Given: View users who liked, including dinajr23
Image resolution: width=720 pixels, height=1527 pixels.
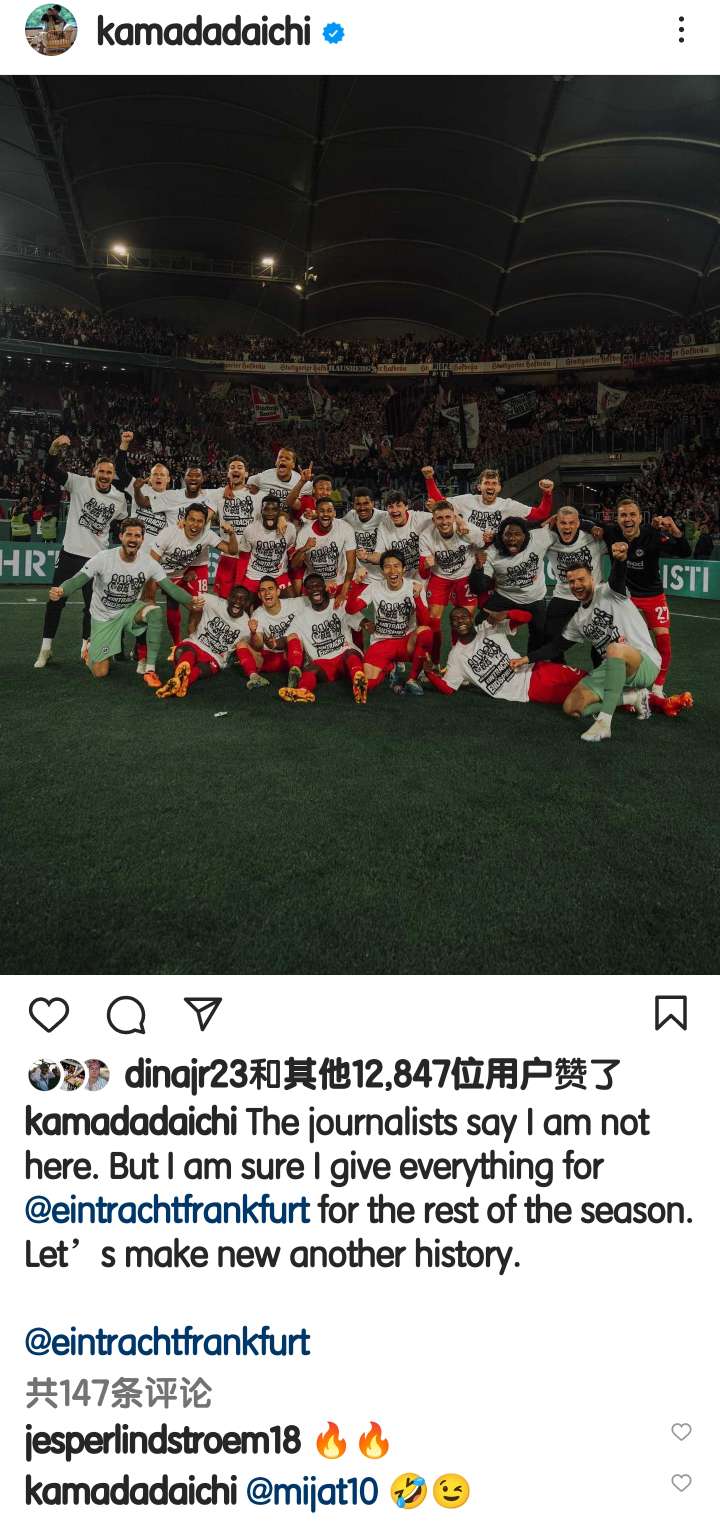Looking at the screenshot, I should 372,1076.
